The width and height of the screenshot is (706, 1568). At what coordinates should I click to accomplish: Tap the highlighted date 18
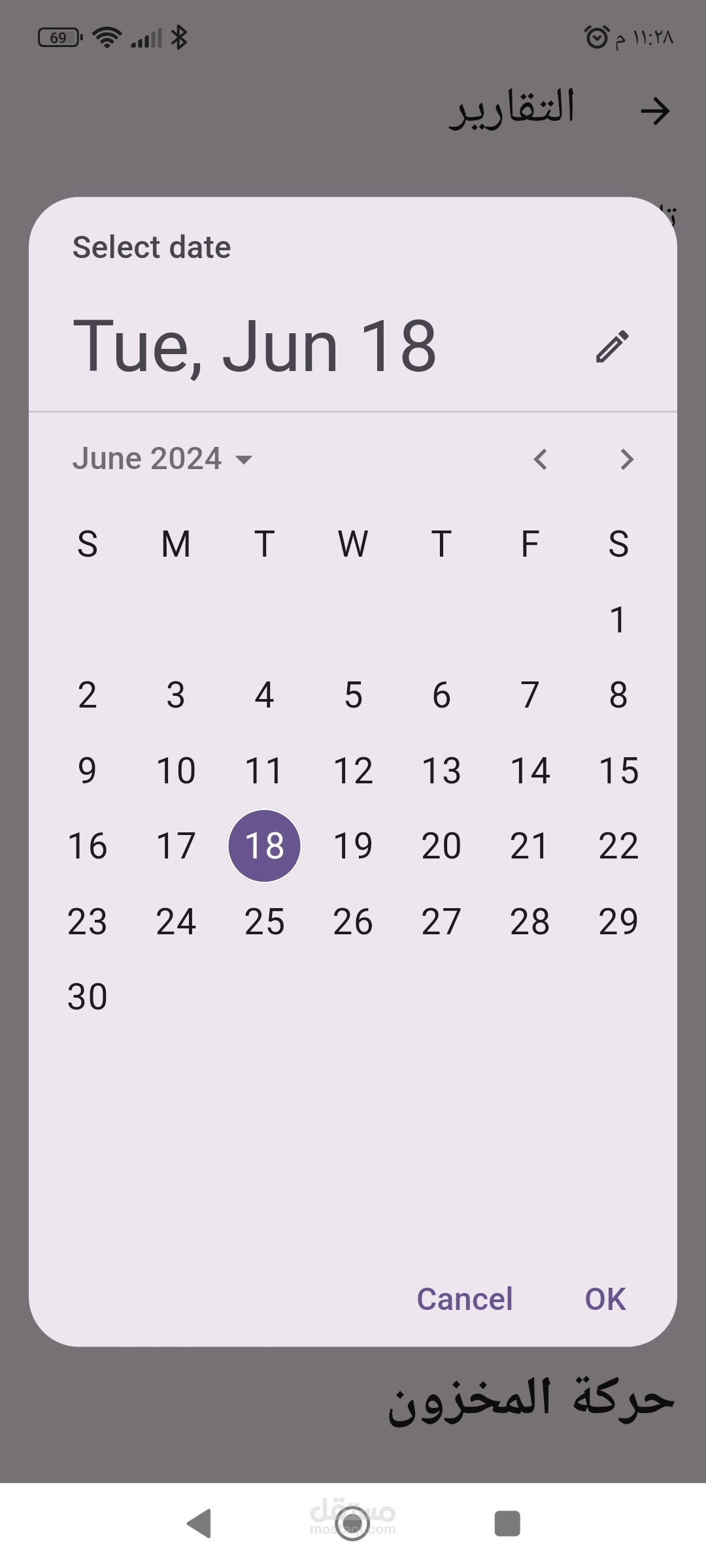(265, 846)
